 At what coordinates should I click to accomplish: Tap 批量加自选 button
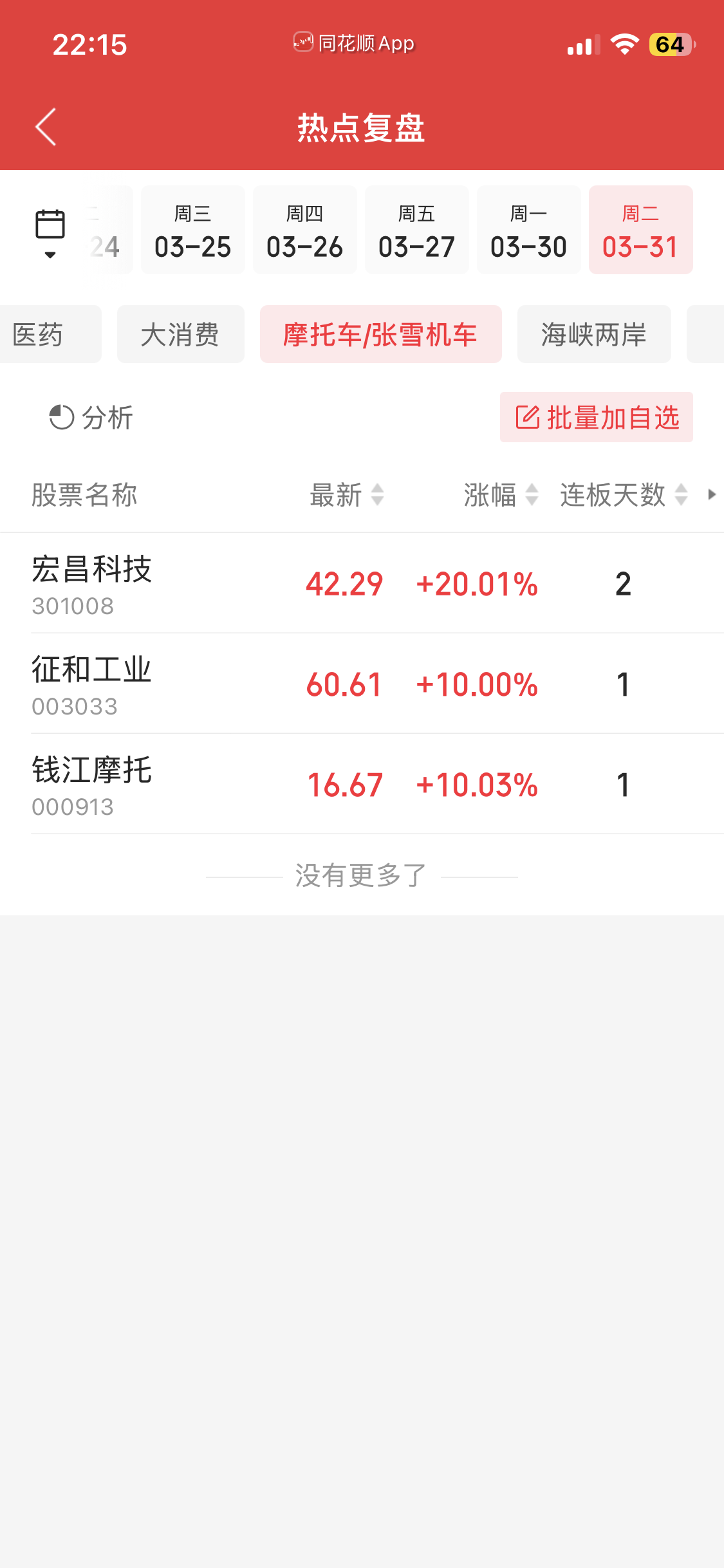point(597,418)
